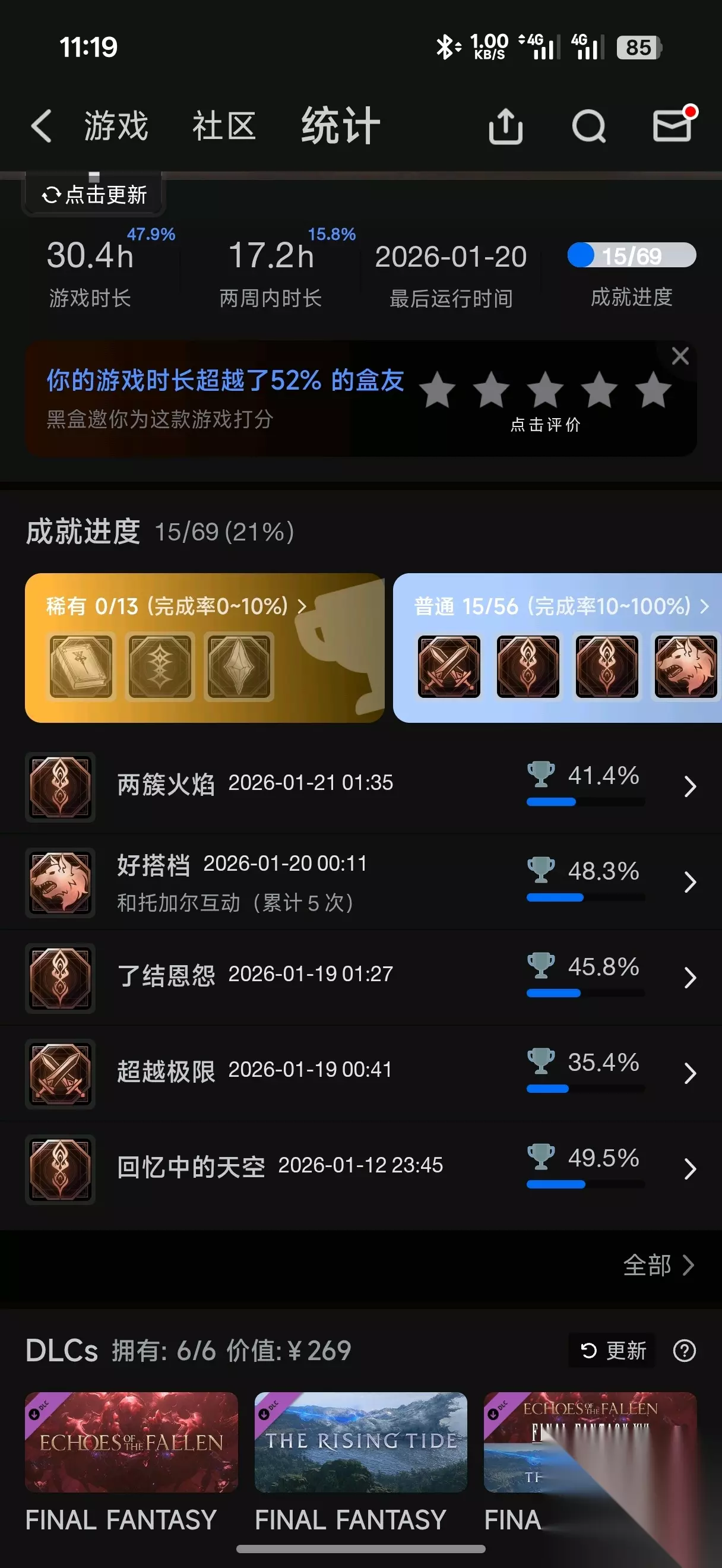
Task: Open the 了结恩怨 achievement
Action: tap(360, 978)
